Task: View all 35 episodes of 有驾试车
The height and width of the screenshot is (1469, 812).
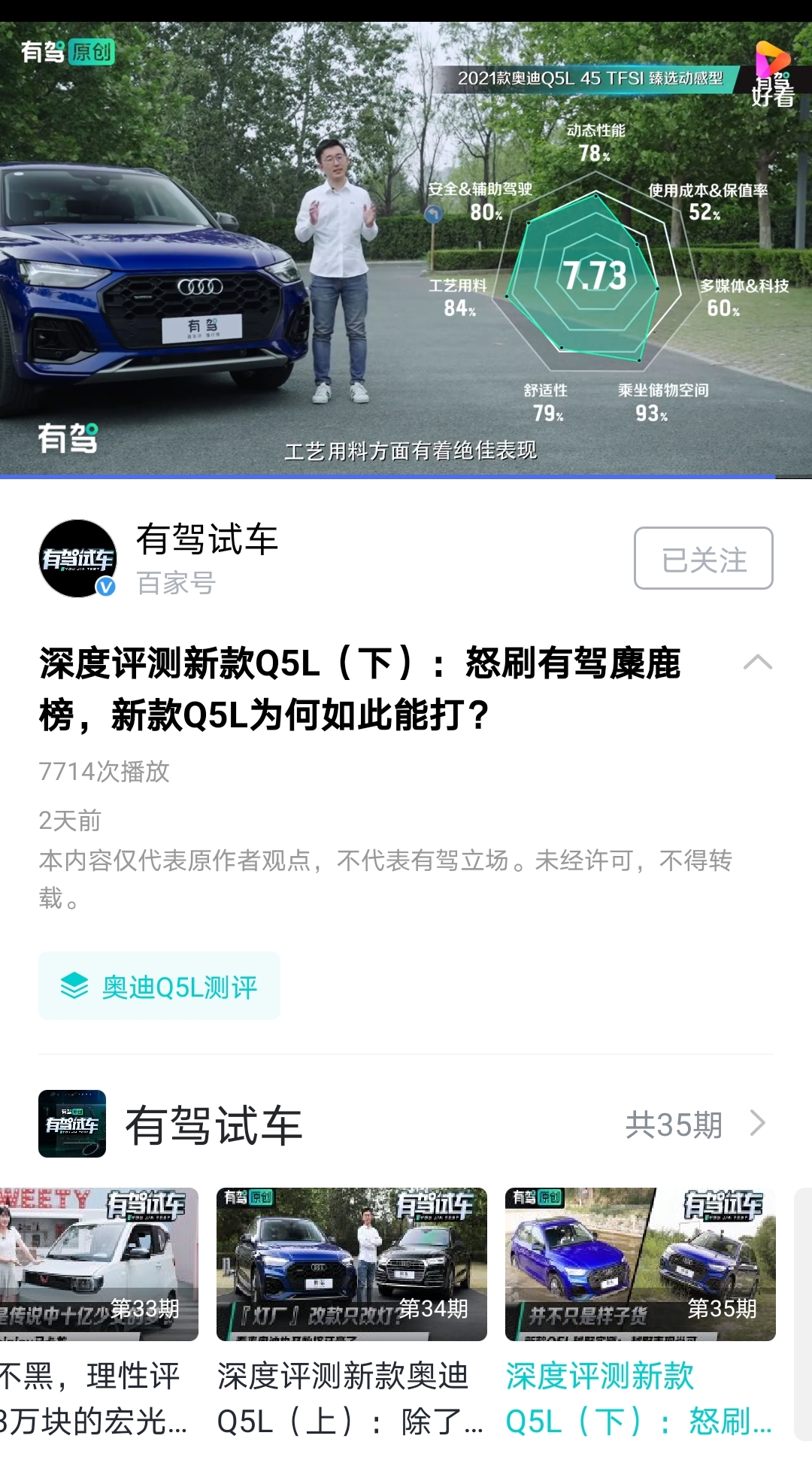Action: click(x=695, y=1125)
